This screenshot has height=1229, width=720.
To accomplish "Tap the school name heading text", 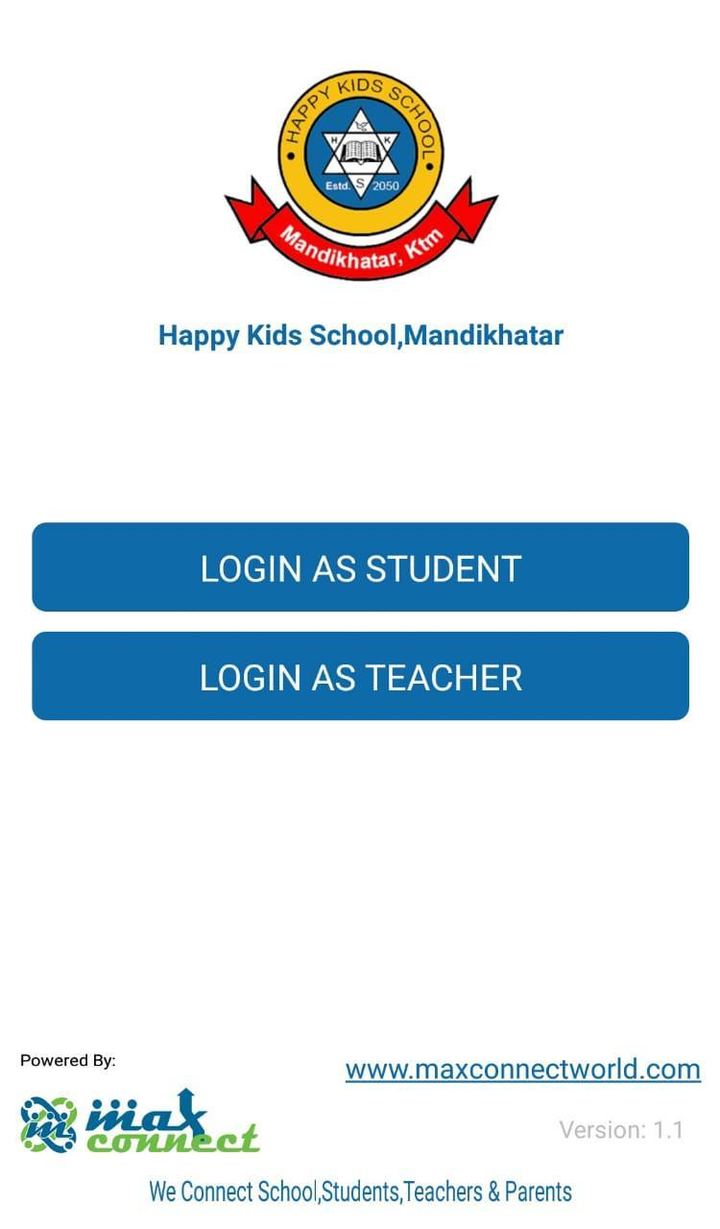I will [360, 334].
